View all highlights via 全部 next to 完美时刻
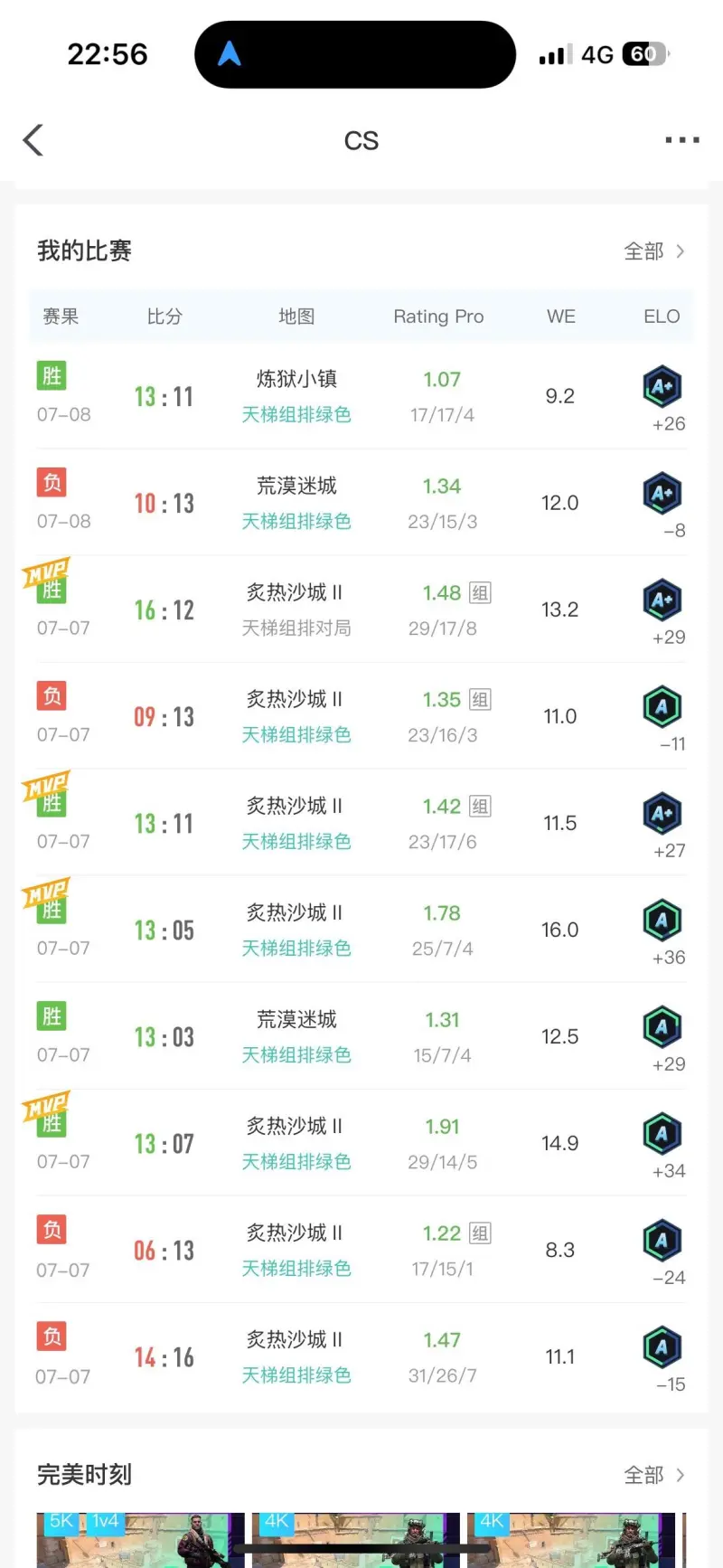The width and height of the screenshot is (723, 1568). click(653, 1475)
